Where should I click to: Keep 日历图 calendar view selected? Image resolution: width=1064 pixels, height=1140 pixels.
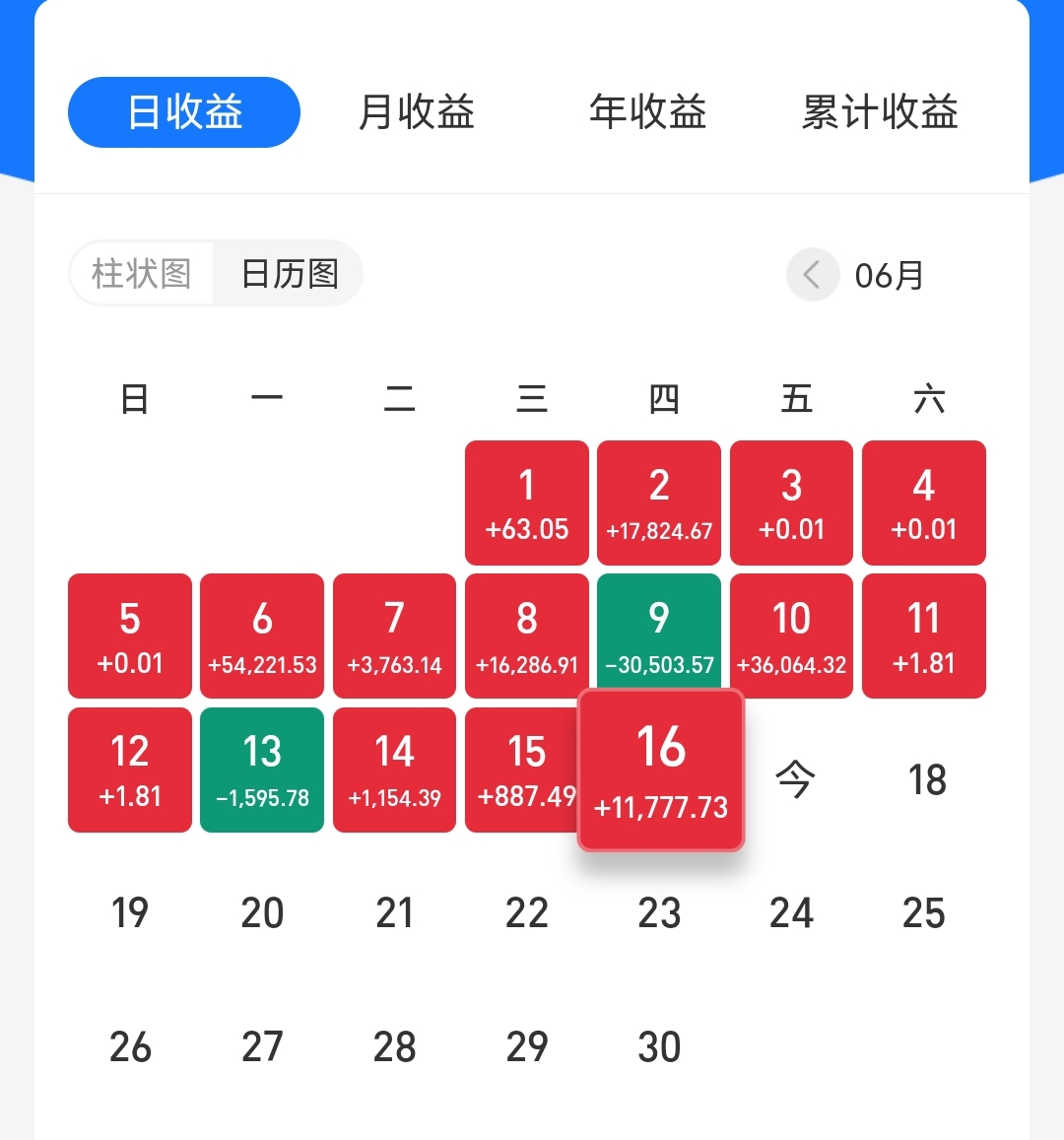[287, 274]
